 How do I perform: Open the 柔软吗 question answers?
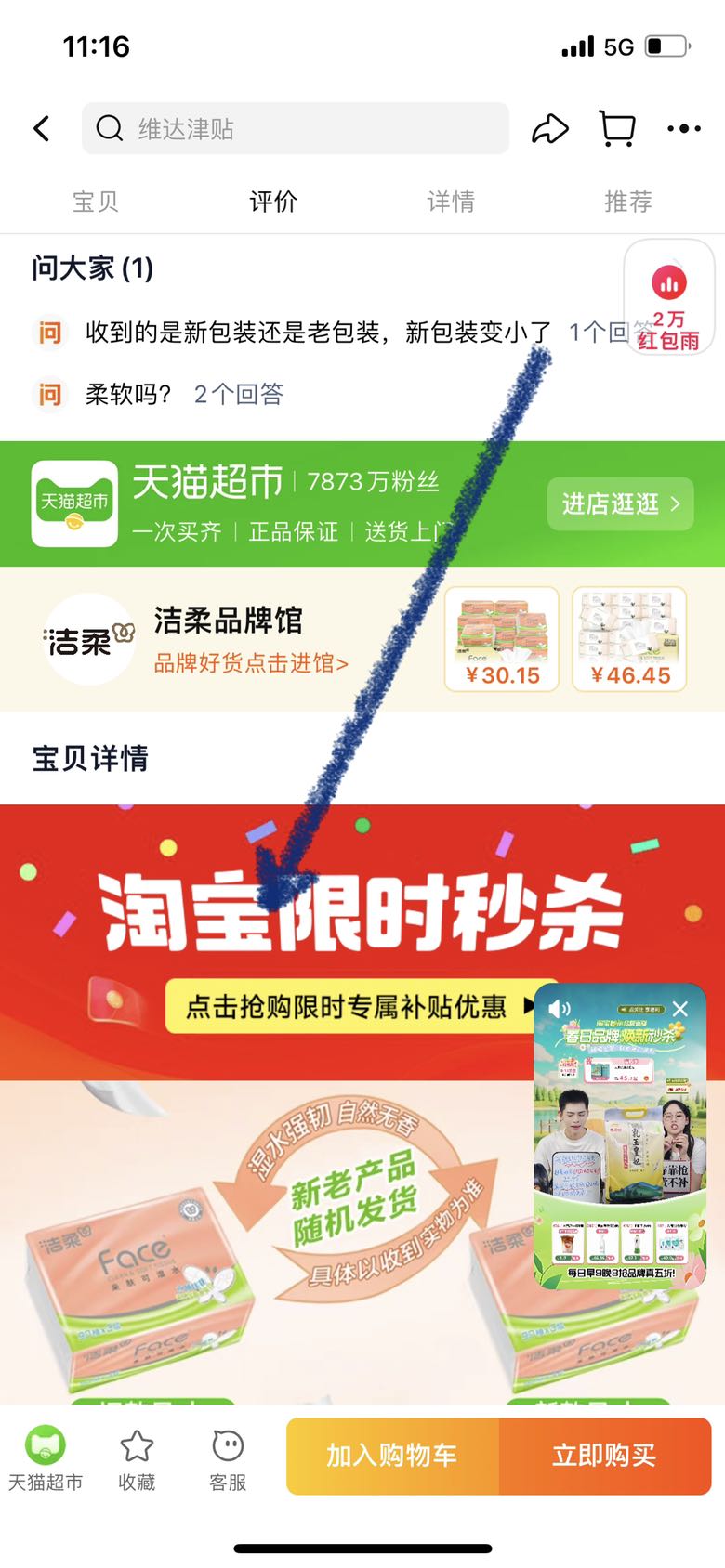coord(158,394)
